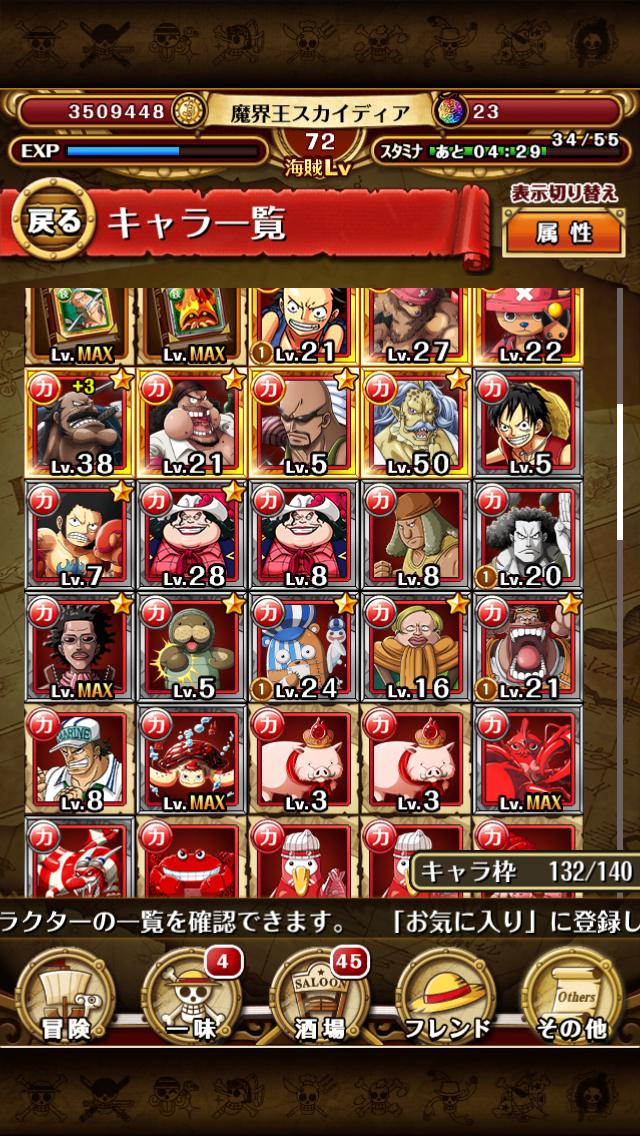This screenshot has height=1136, width=640.
Task: Open the Lv.22 Chopper character card
Action: coord(528,327)
